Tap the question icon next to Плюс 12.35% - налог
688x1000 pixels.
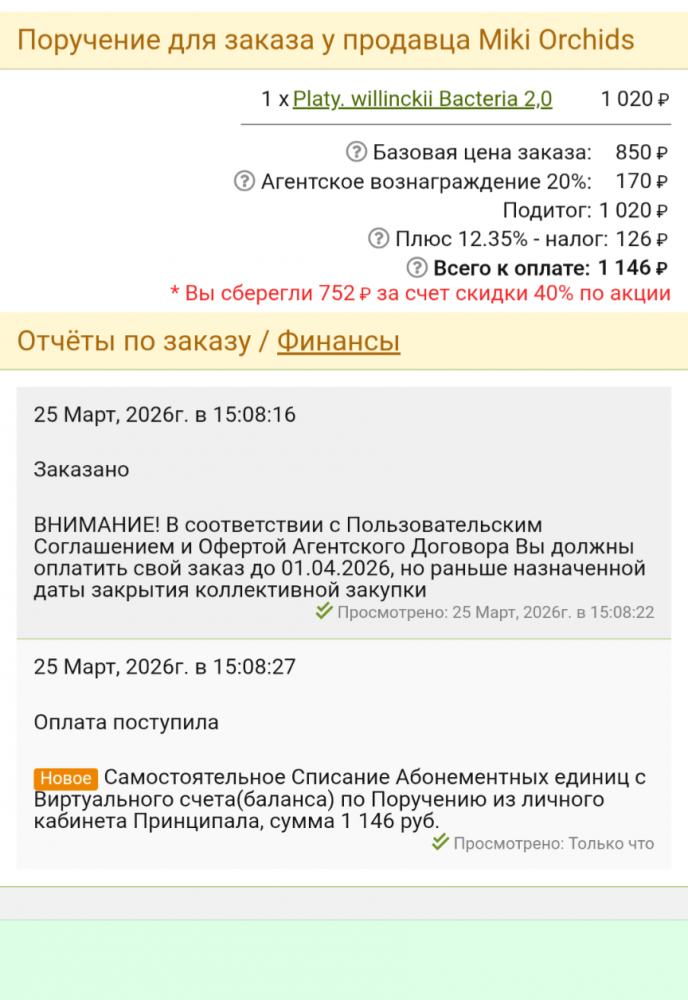coord(378,238)
